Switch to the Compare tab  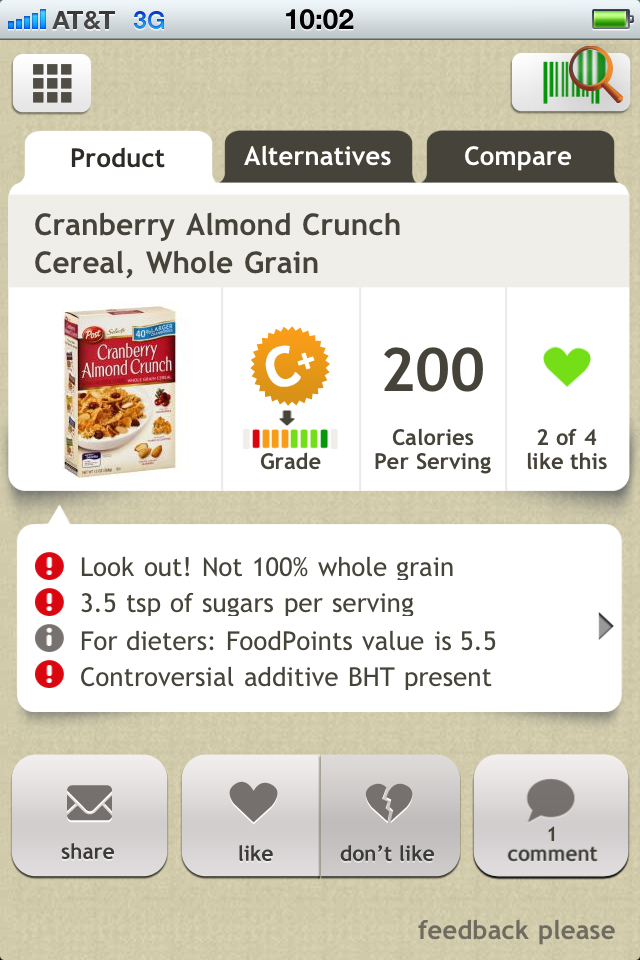pos(518,157)
